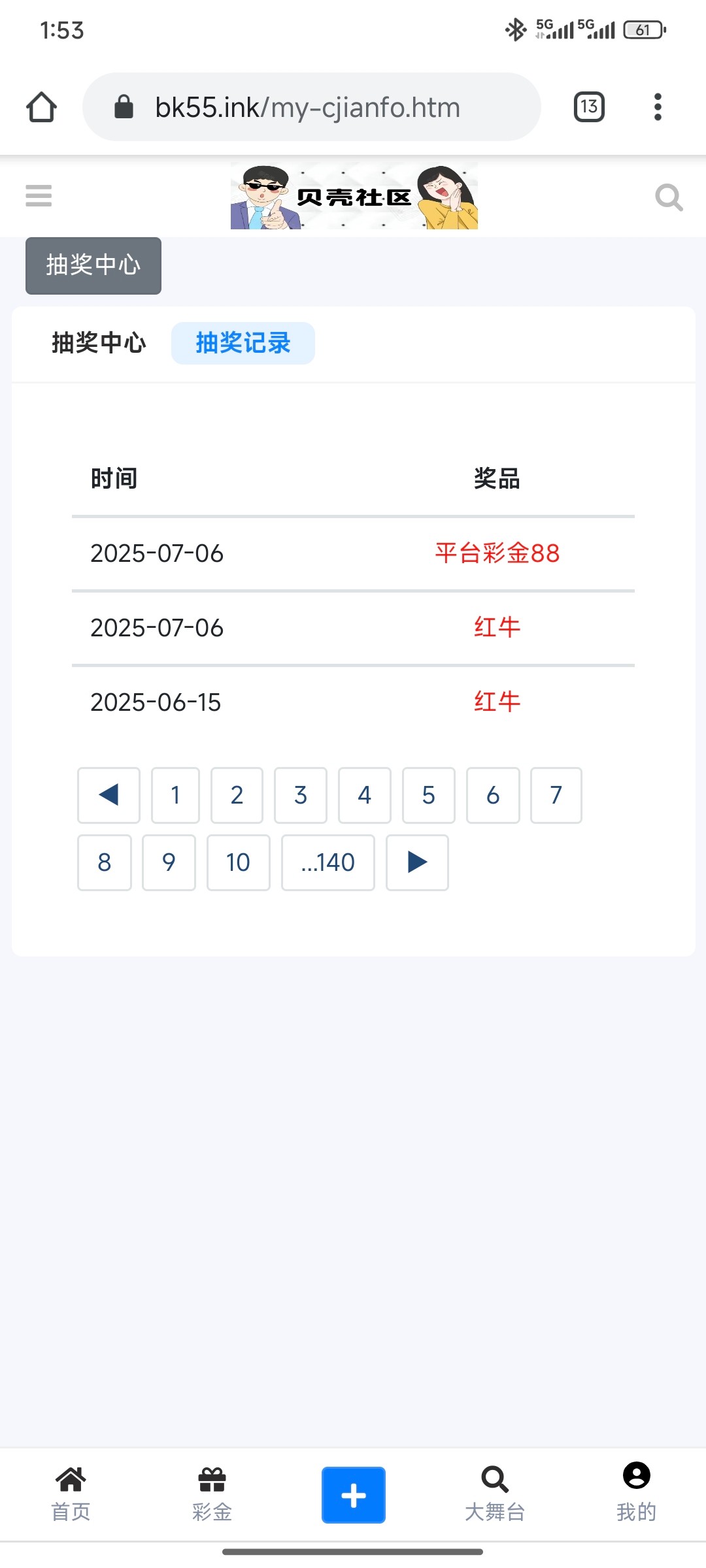Tap the blue plus button
The height and width of the screenshot is (1568, 706).
click(x=353, y=1495)
